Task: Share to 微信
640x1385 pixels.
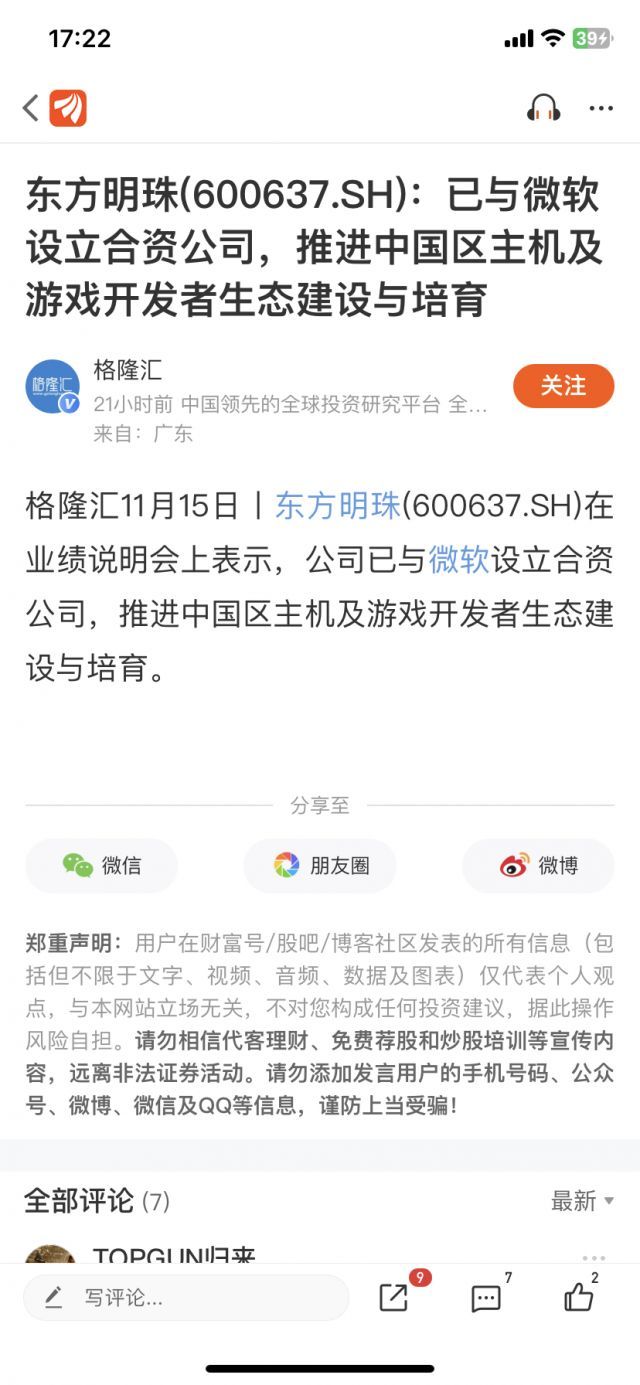Action: pyautogui.click(x=101, y=865)
